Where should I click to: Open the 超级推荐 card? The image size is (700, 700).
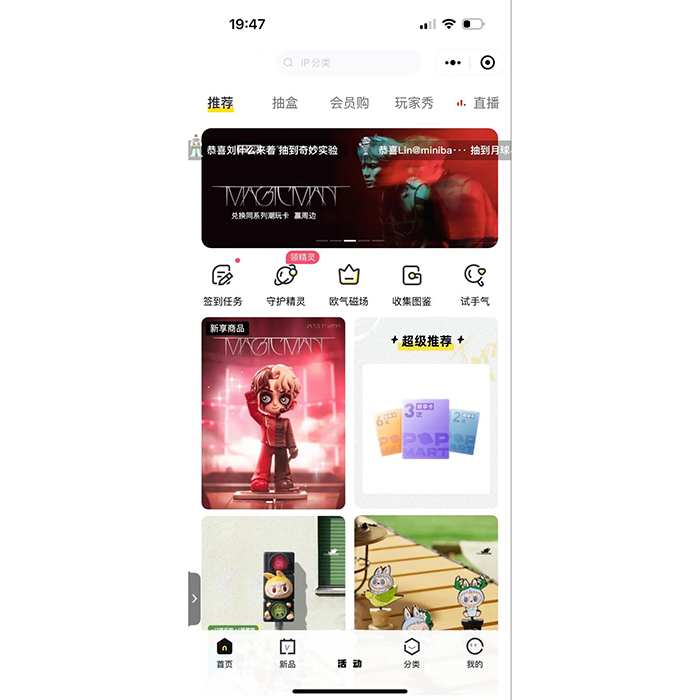[x=426, y=413]
